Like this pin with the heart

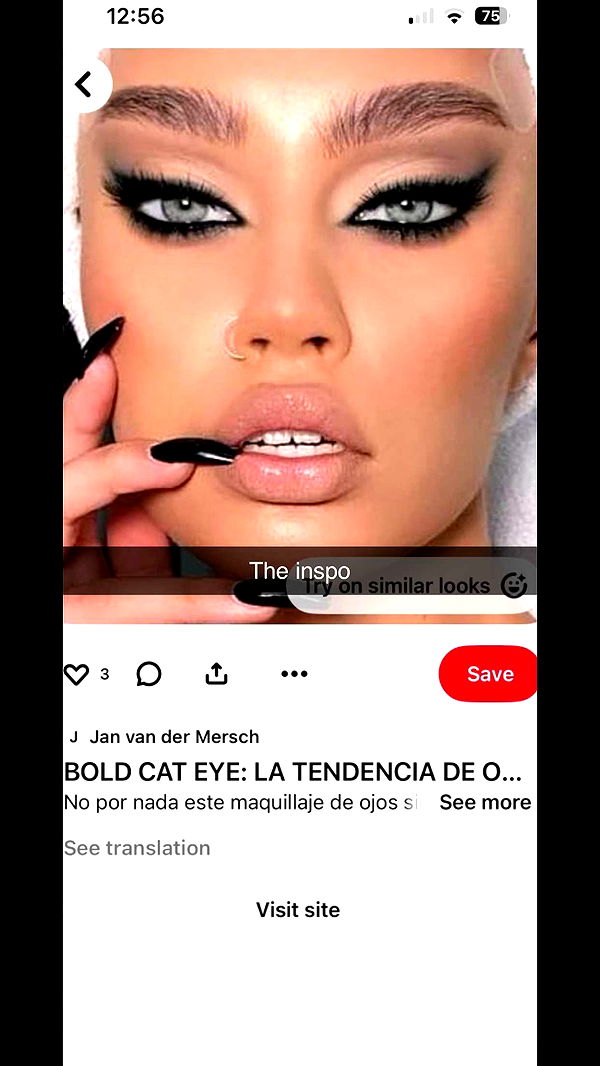point(77,675)
